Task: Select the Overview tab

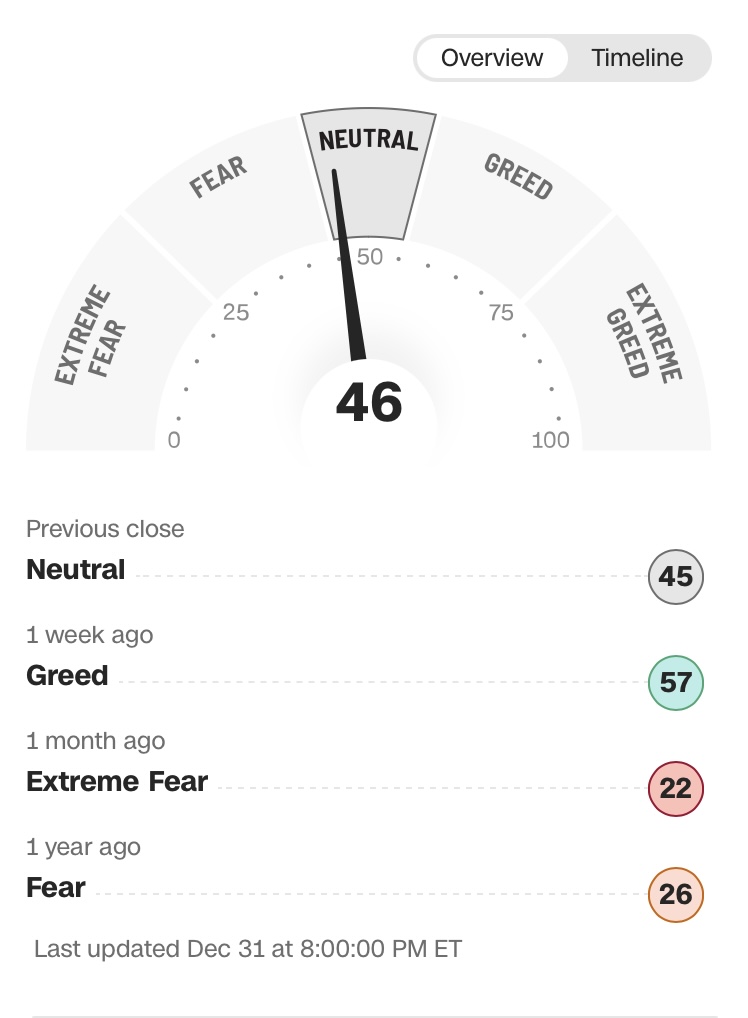Action: [491, 58]
